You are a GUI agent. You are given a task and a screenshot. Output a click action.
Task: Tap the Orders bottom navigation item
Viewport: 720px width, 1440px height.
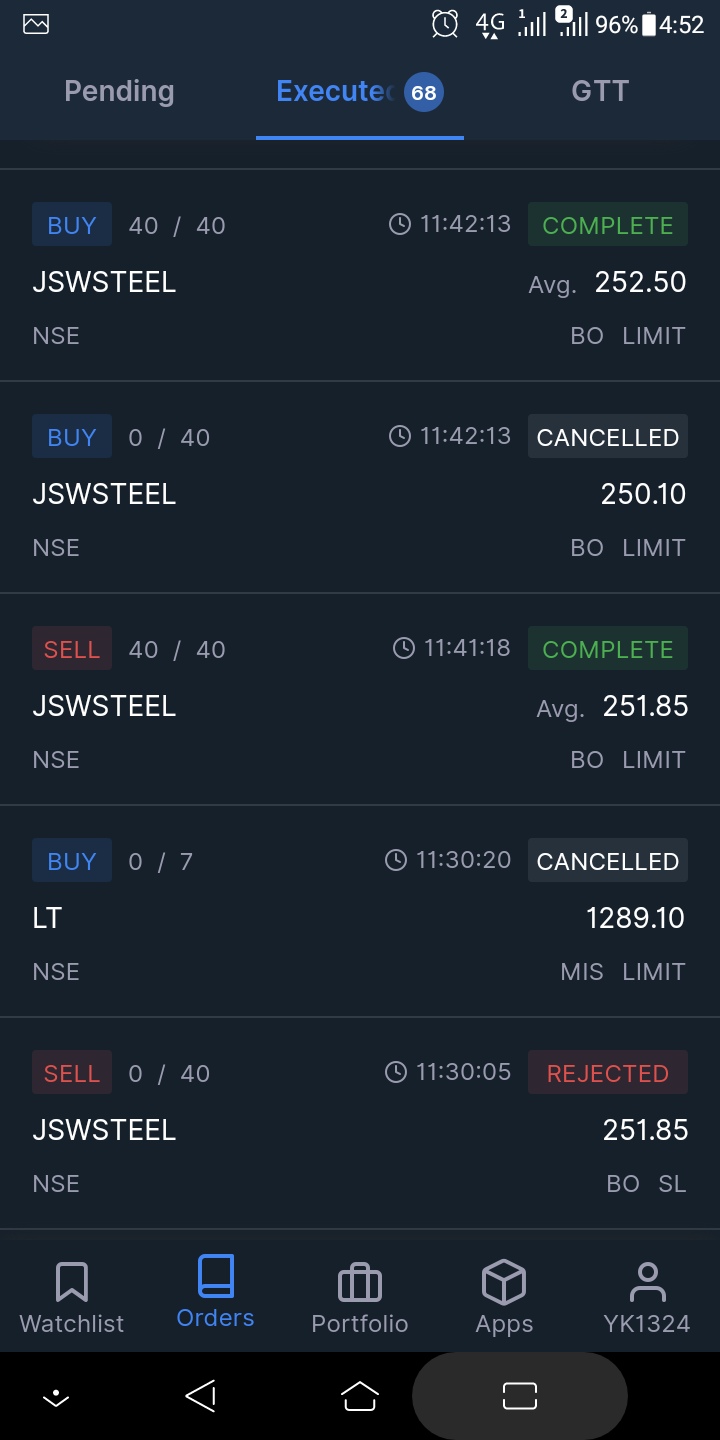click(215, 1295)
